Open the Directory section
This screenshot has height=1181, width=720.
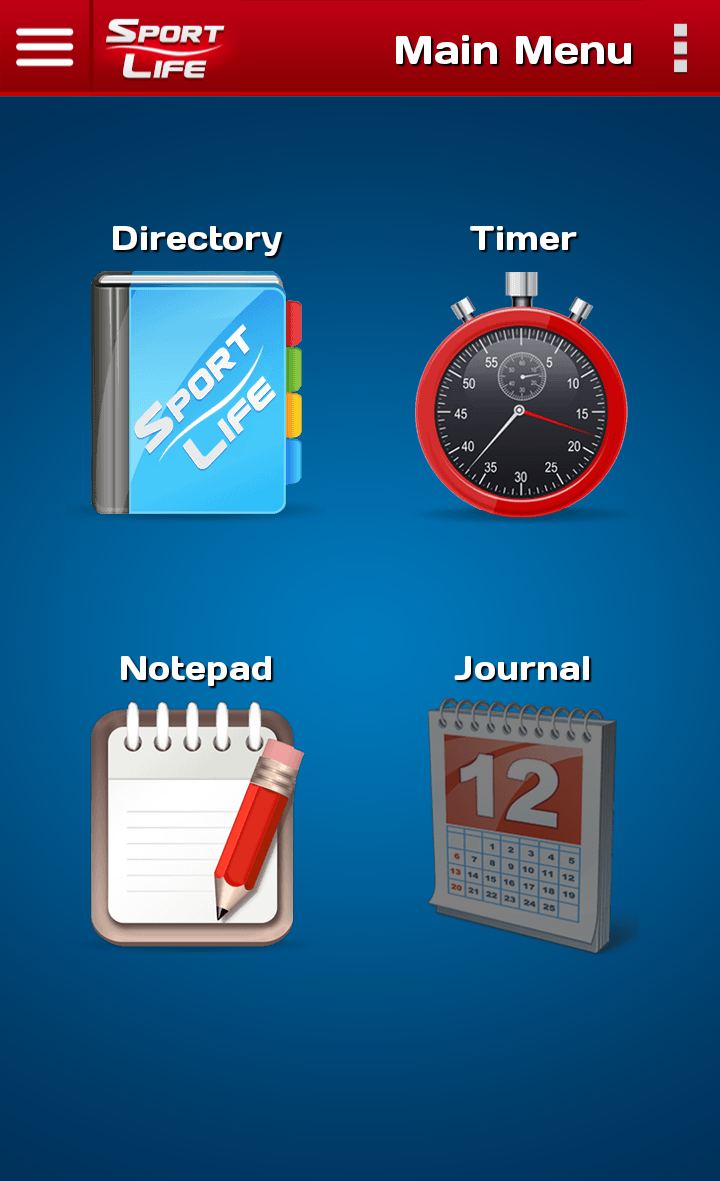(x=196, y=392)
